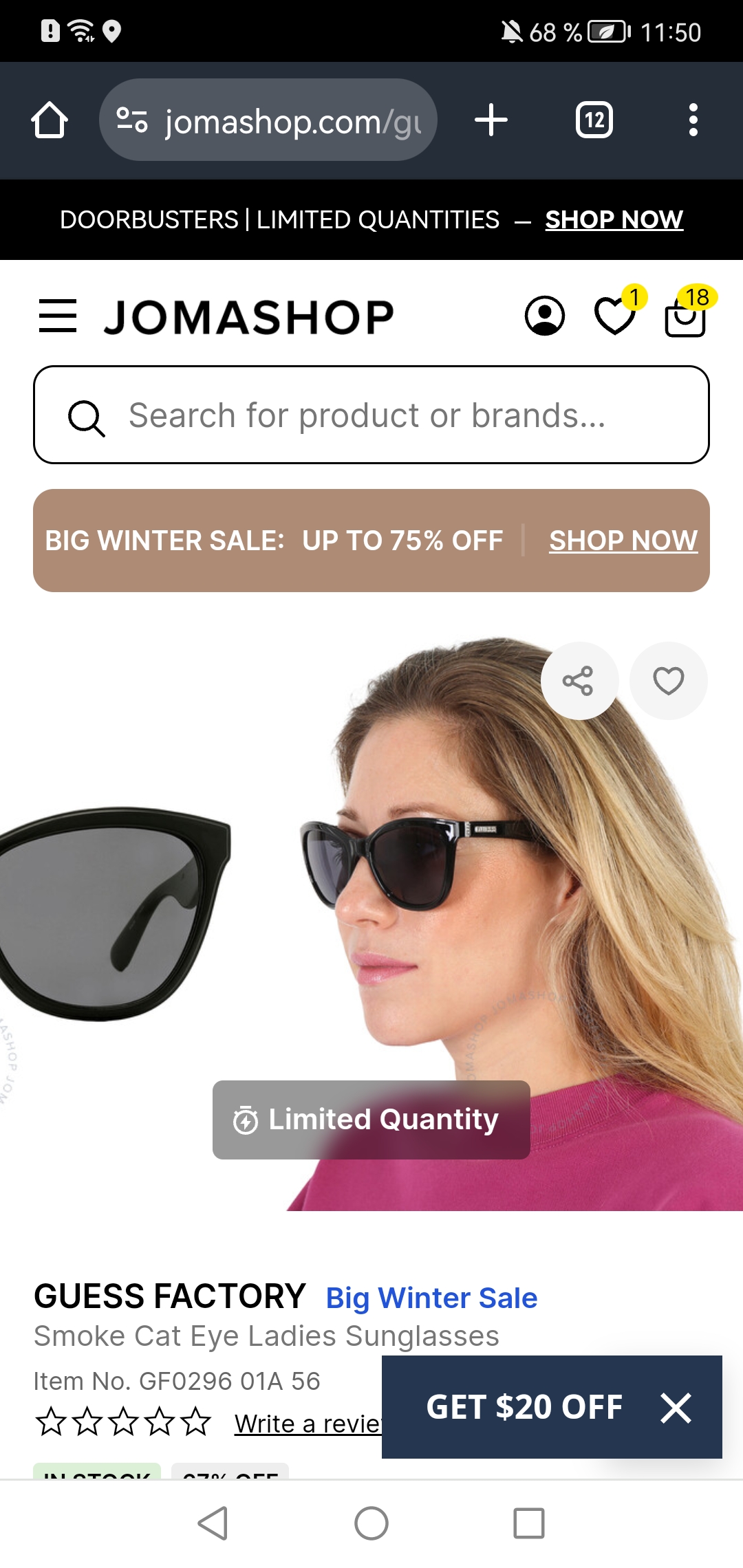Open the browser overflow menu
This screenshot has width=743, height=1568.
[693, 120]
